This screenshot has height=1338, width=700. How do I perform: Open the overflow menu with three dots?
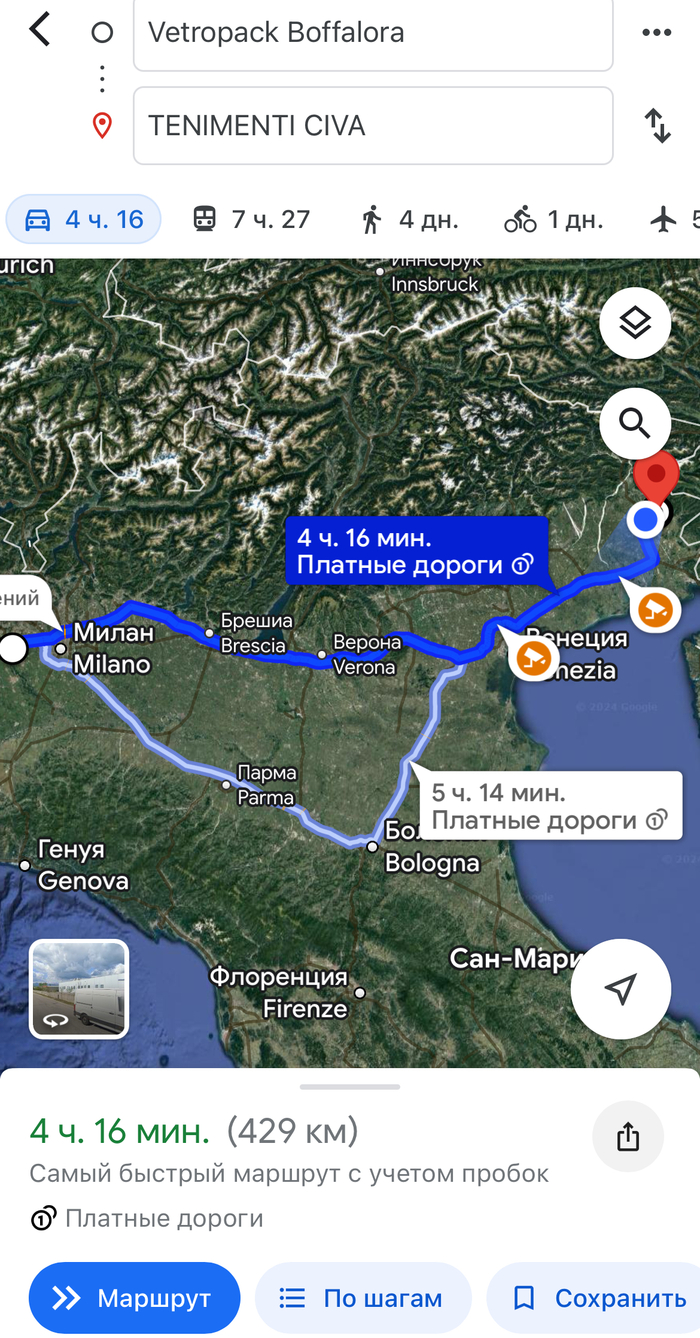(657, 32)
